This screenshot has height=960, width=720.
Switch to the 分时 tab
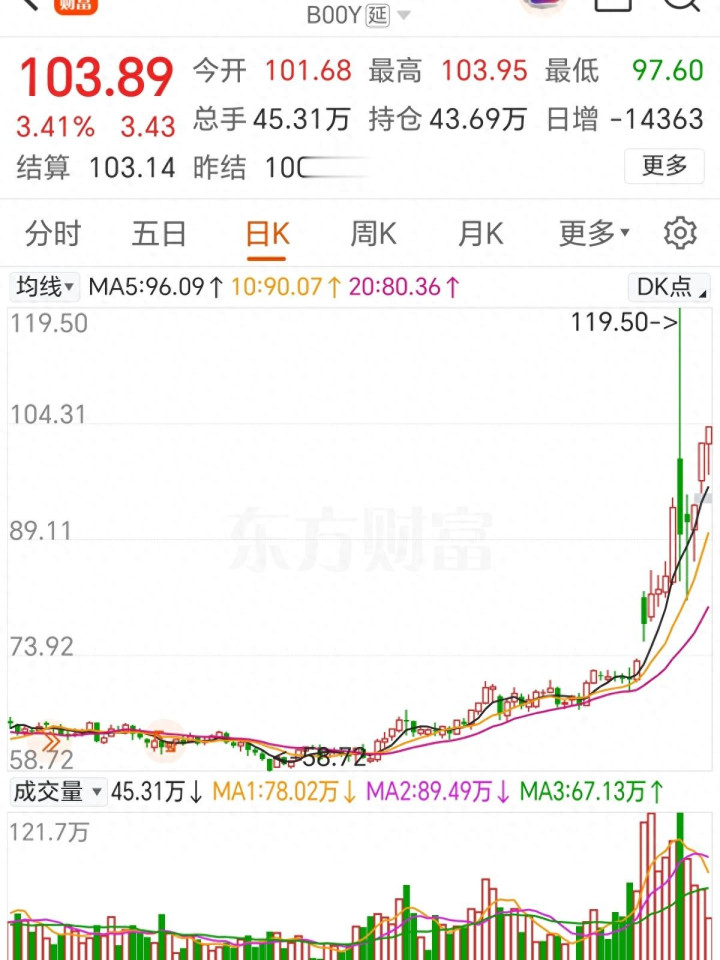click(x=53, y=234)
